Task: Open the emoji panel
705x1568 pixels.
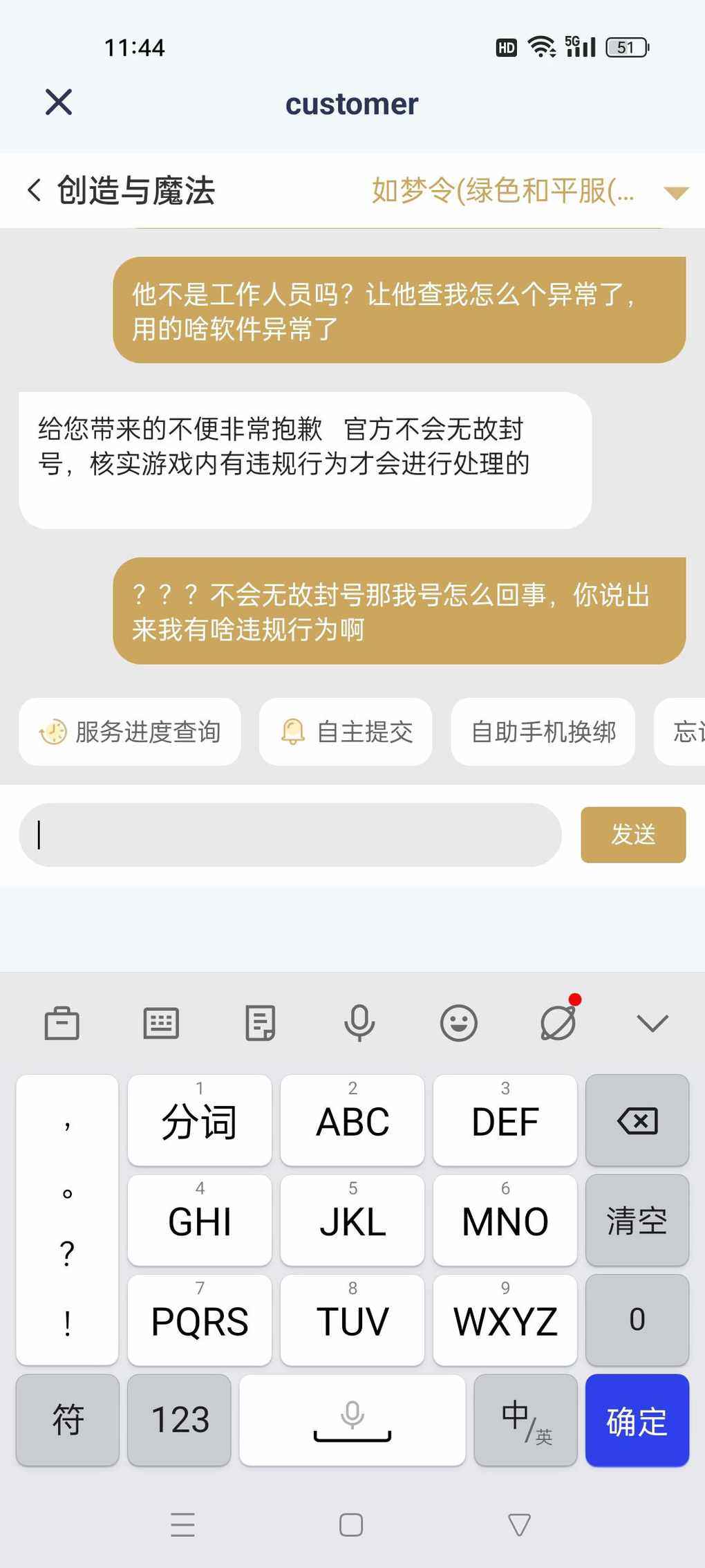Action: click(459, 1023)
